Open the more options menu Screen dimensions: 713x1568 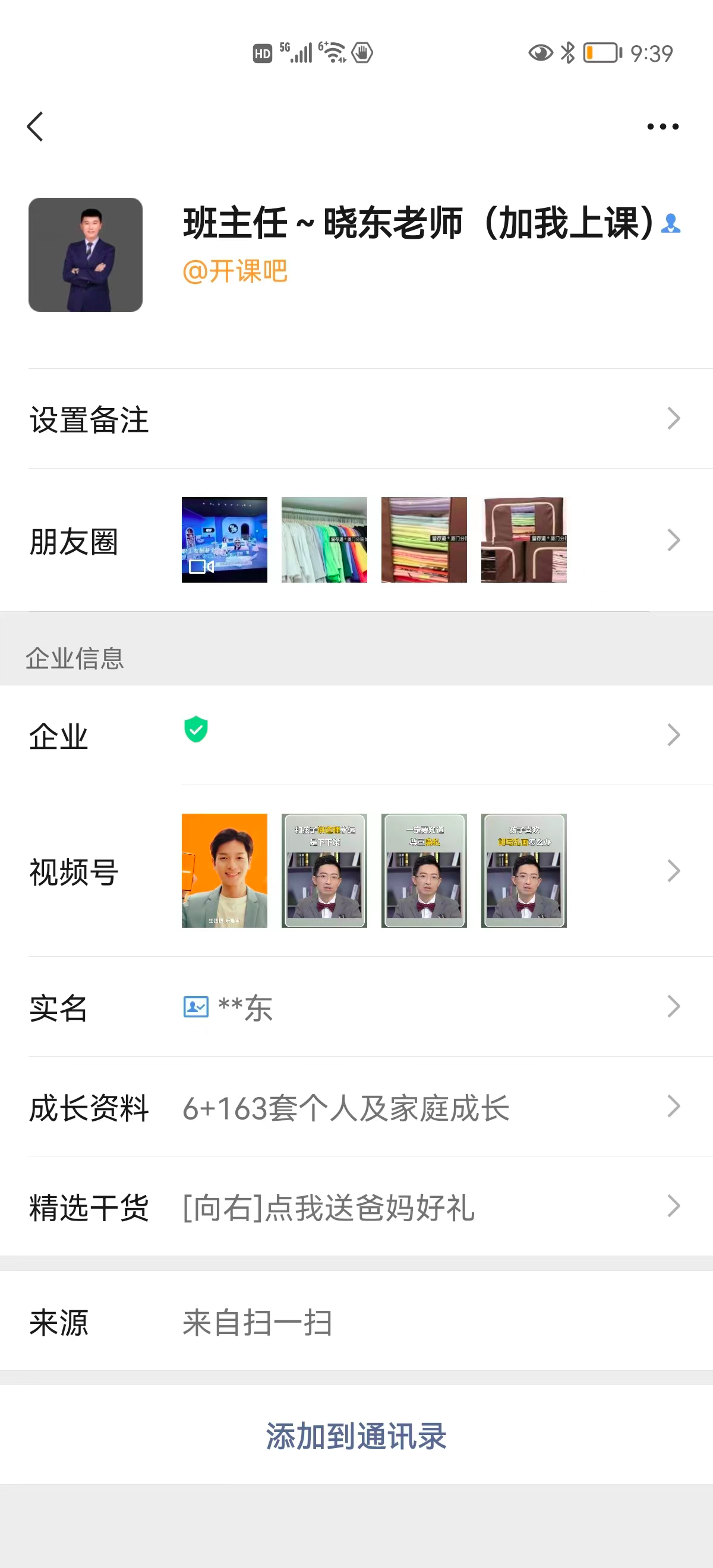point(662,127)
